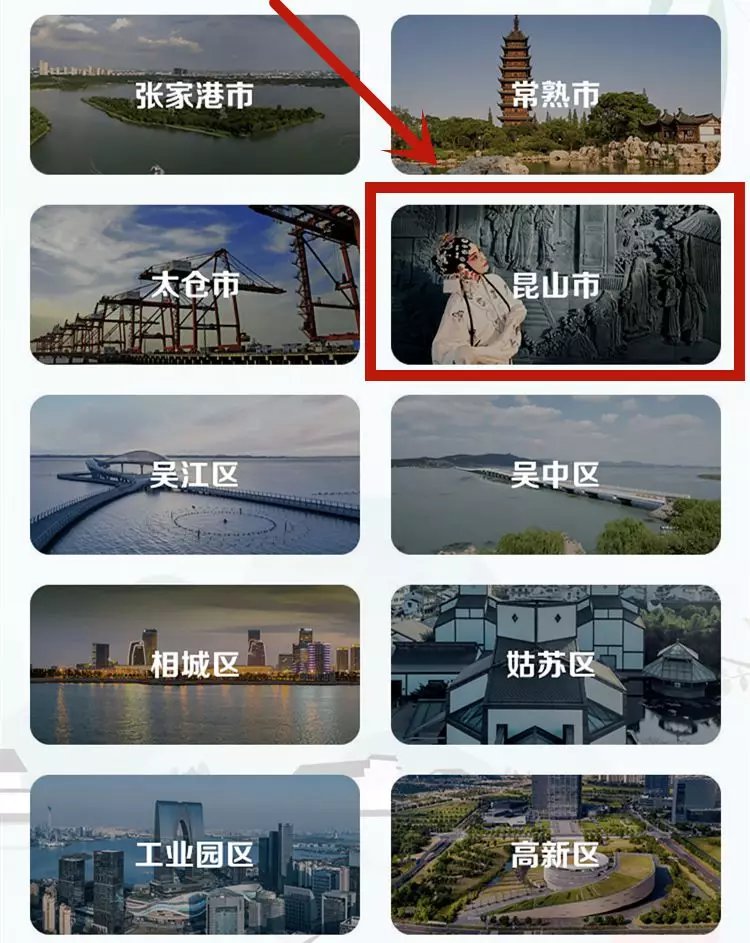Open the 张家港市 tile
This screenshot has width=750, height=943.
195,95
